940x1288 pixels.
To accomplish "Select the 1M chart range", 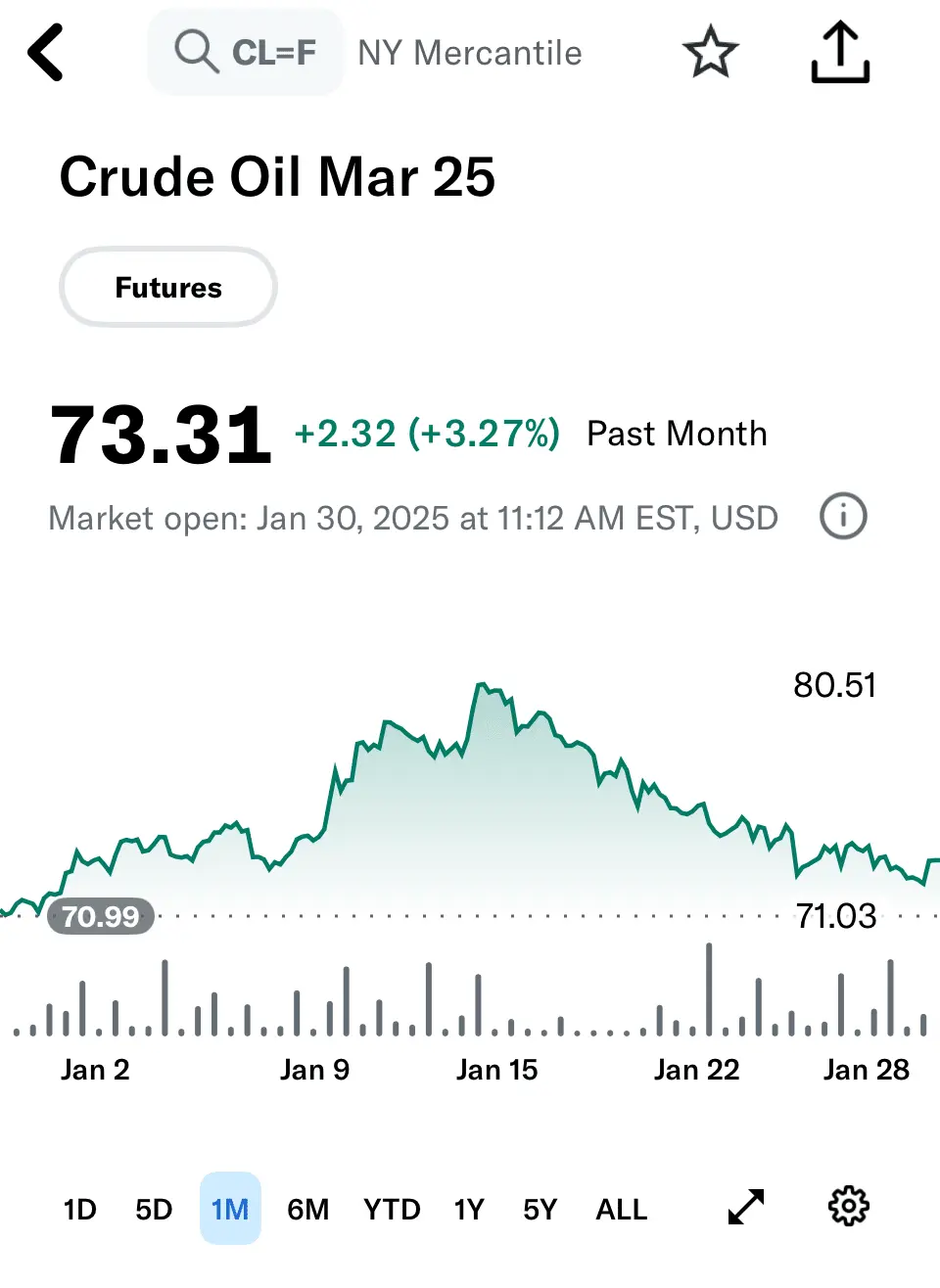I will pos(230,1210).
